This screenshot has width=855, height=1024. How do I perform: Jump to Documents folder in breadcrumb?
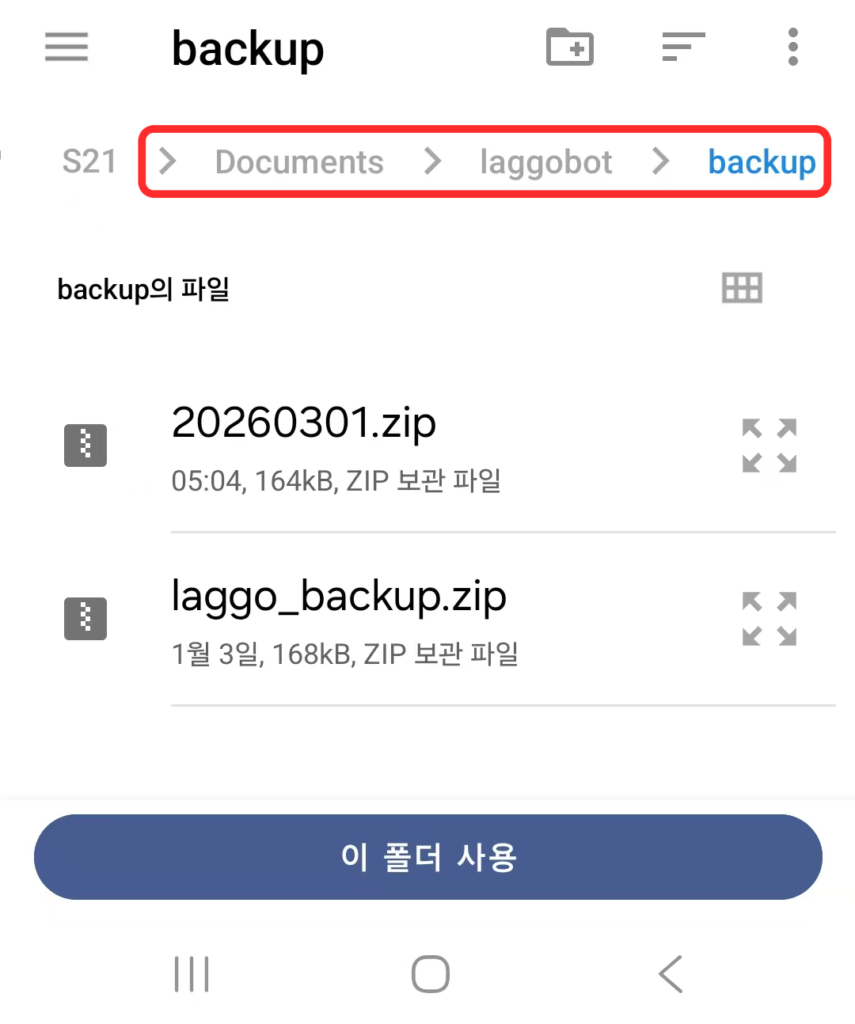point(299,162)
